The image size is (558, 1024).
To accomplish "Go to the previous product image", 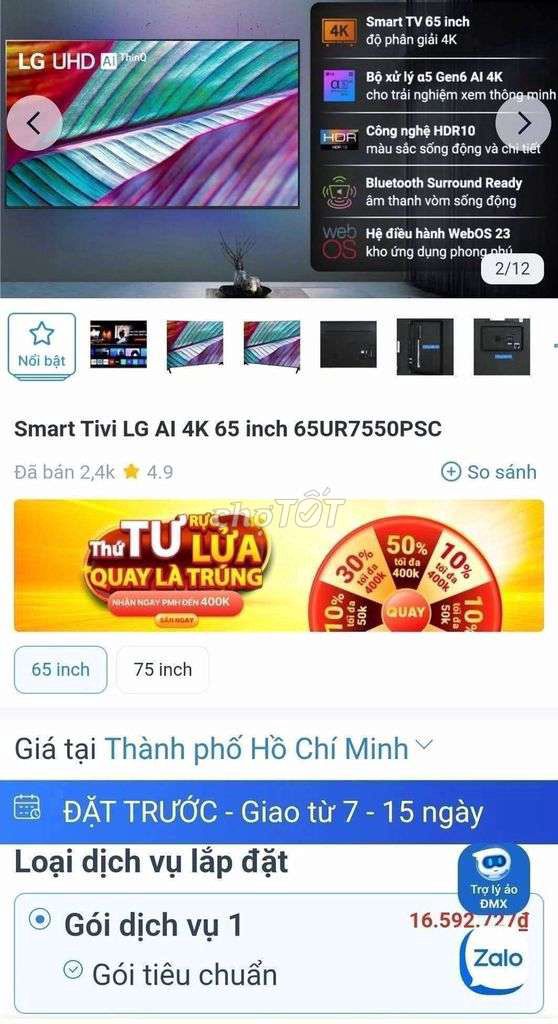I will pos(35,123).
